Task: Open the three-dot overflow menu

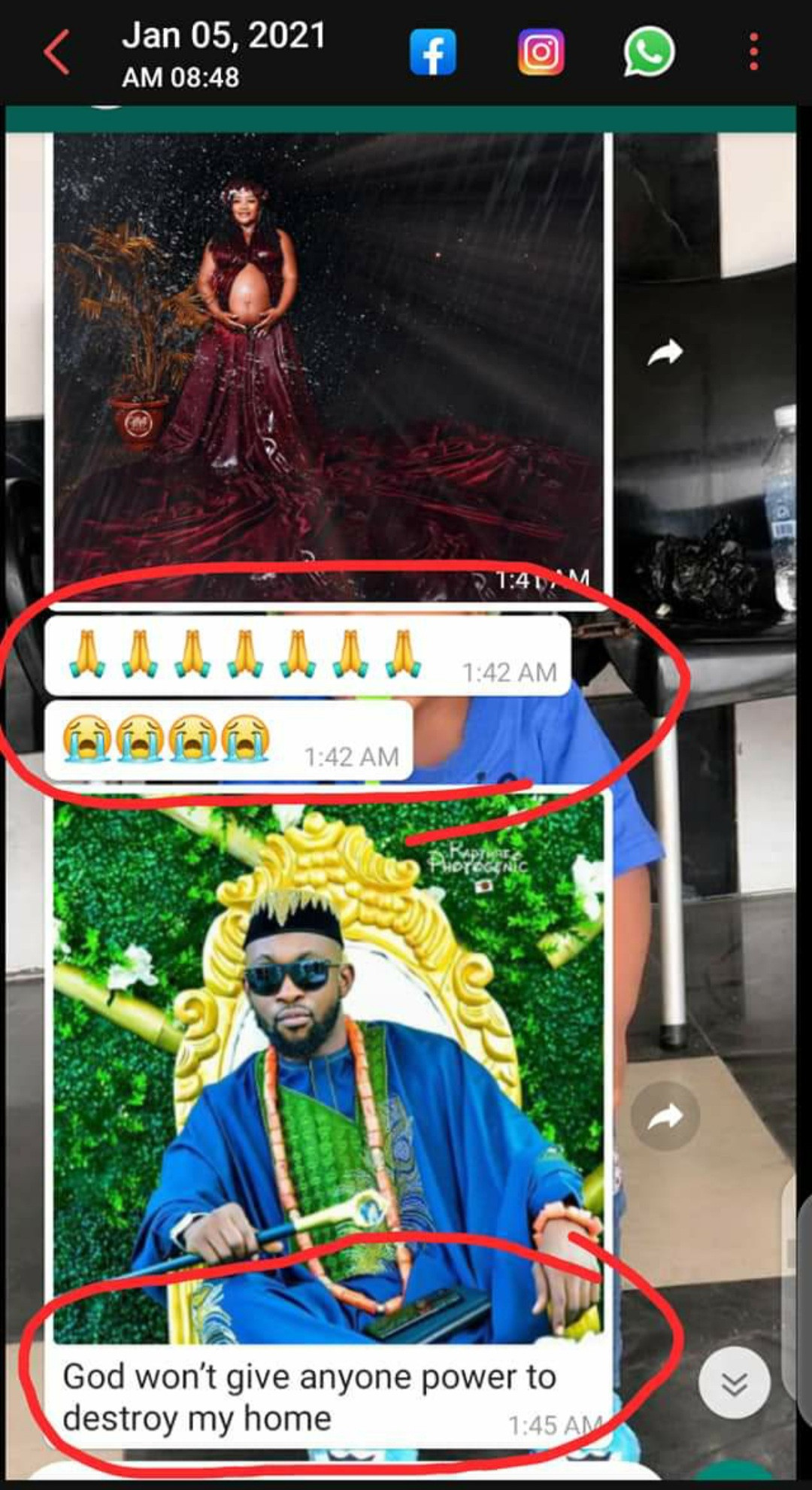Action: point(753,52)
